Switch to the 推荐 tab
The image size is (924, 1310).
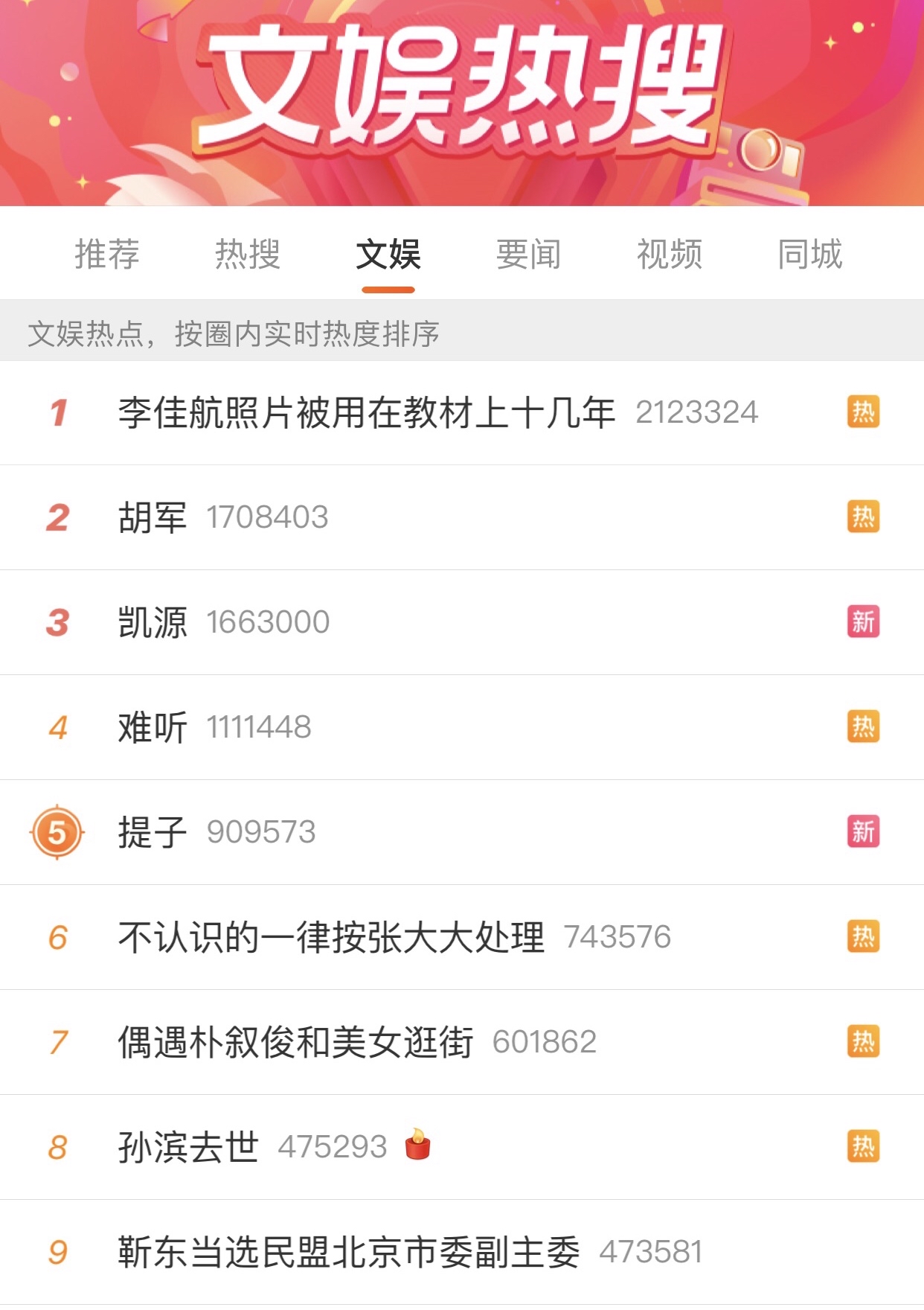[x=107, y=255]
